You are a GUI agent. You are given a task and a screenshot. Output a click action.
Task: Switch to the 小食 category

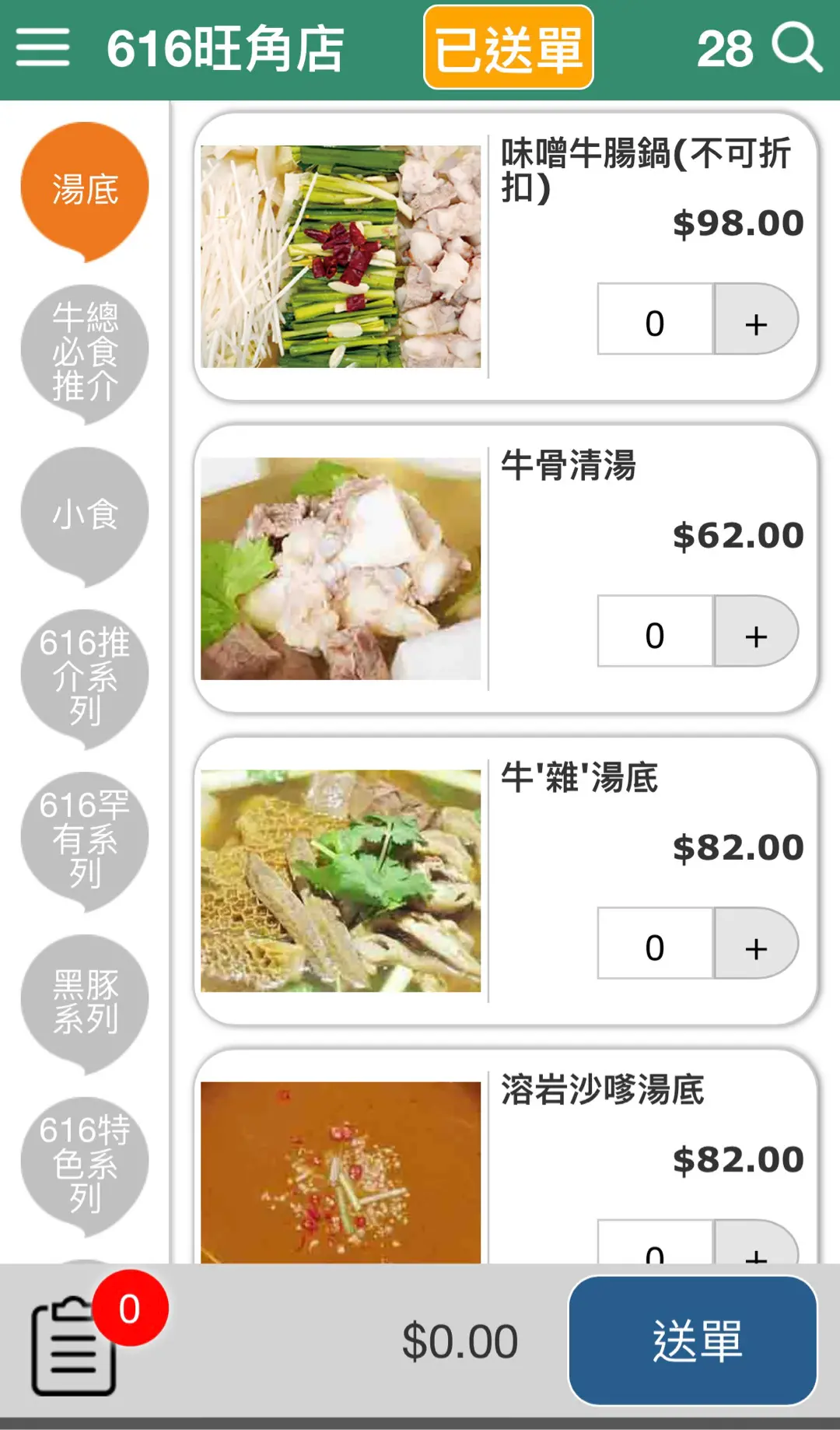[85, 514]
